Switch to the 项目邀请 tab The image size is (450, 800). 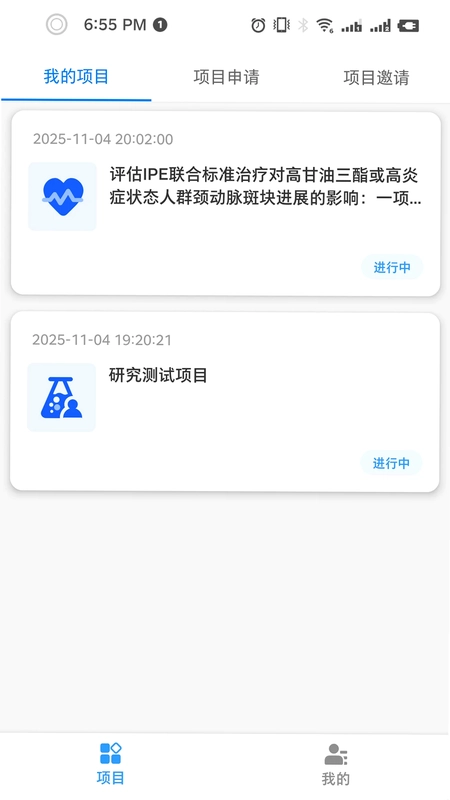pos(376,78)
